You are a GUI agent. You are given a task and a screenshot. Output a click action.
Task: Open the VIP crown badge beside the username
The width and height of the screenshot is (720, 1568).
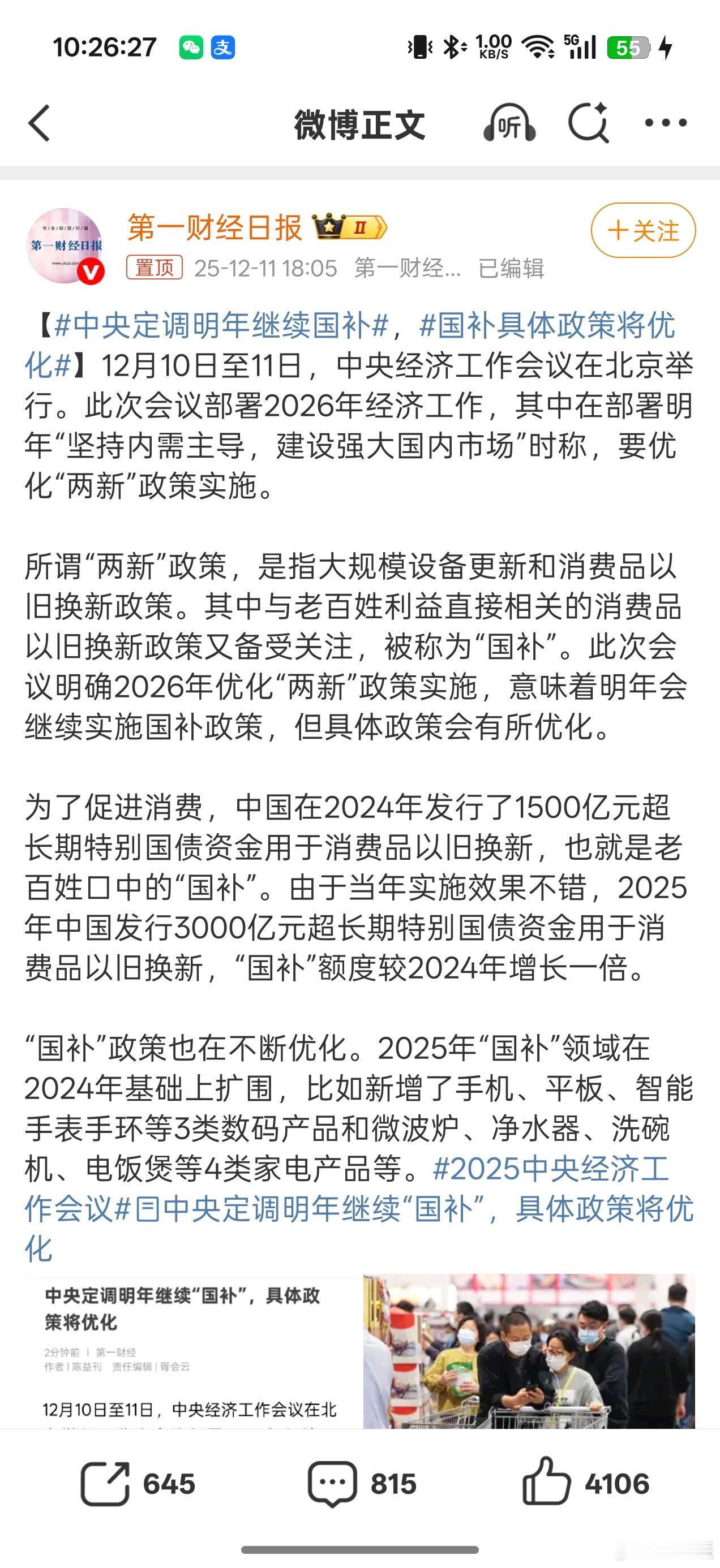coord(350,226)
